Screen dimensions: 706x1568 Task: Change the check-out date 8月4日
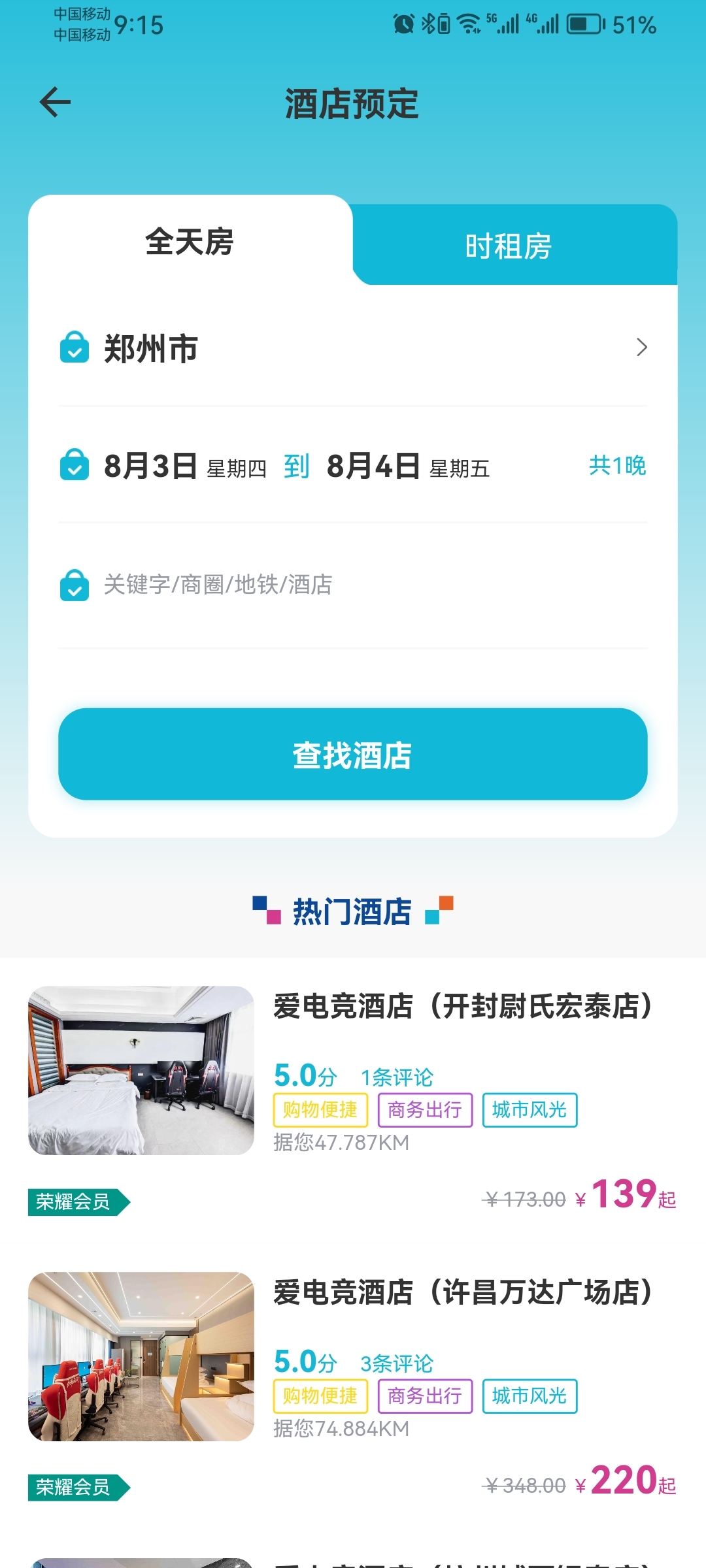[x=374, y=466]
